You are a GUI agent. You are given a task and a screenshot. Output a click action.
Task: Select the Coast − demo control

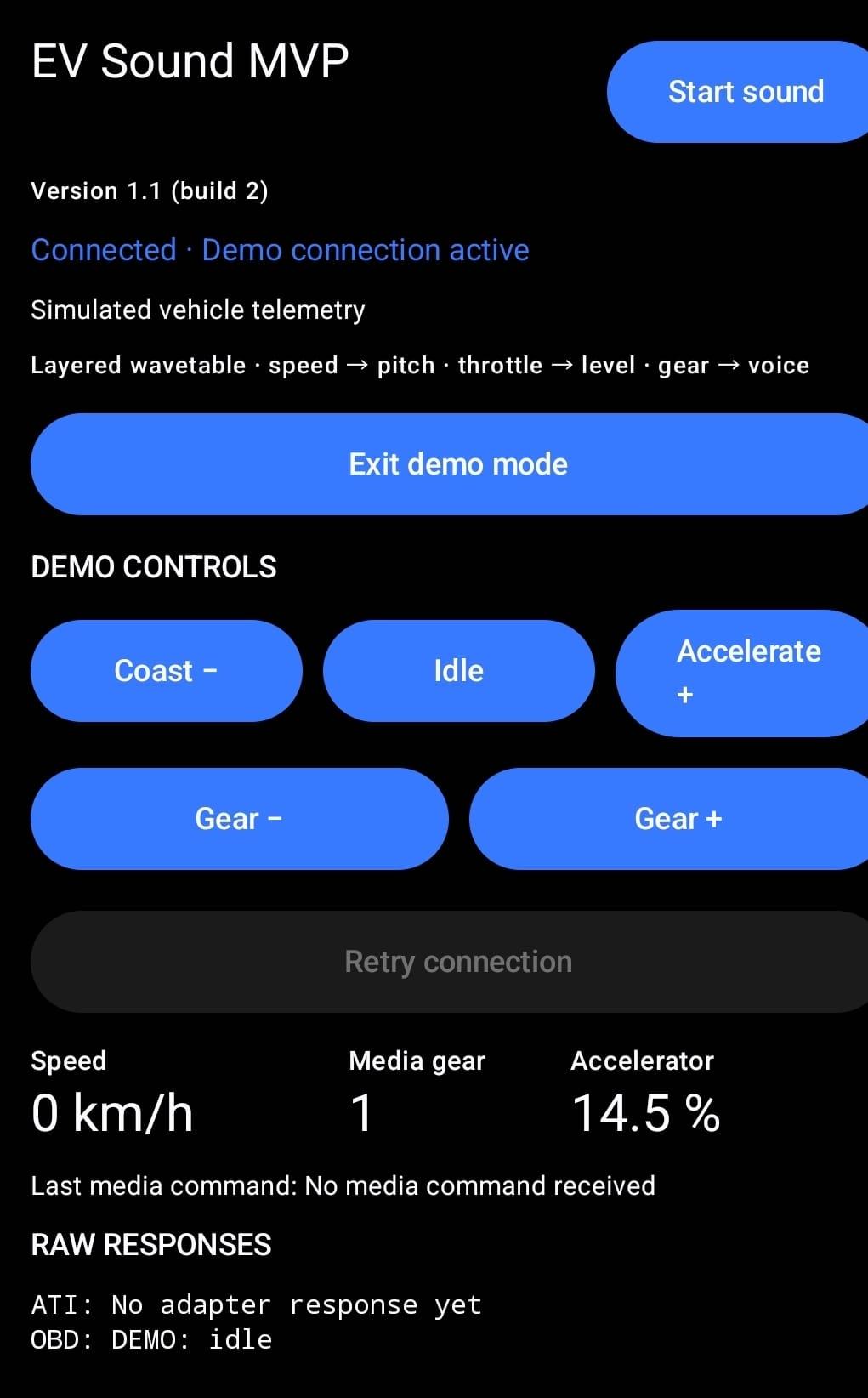[x=167, y=671]
